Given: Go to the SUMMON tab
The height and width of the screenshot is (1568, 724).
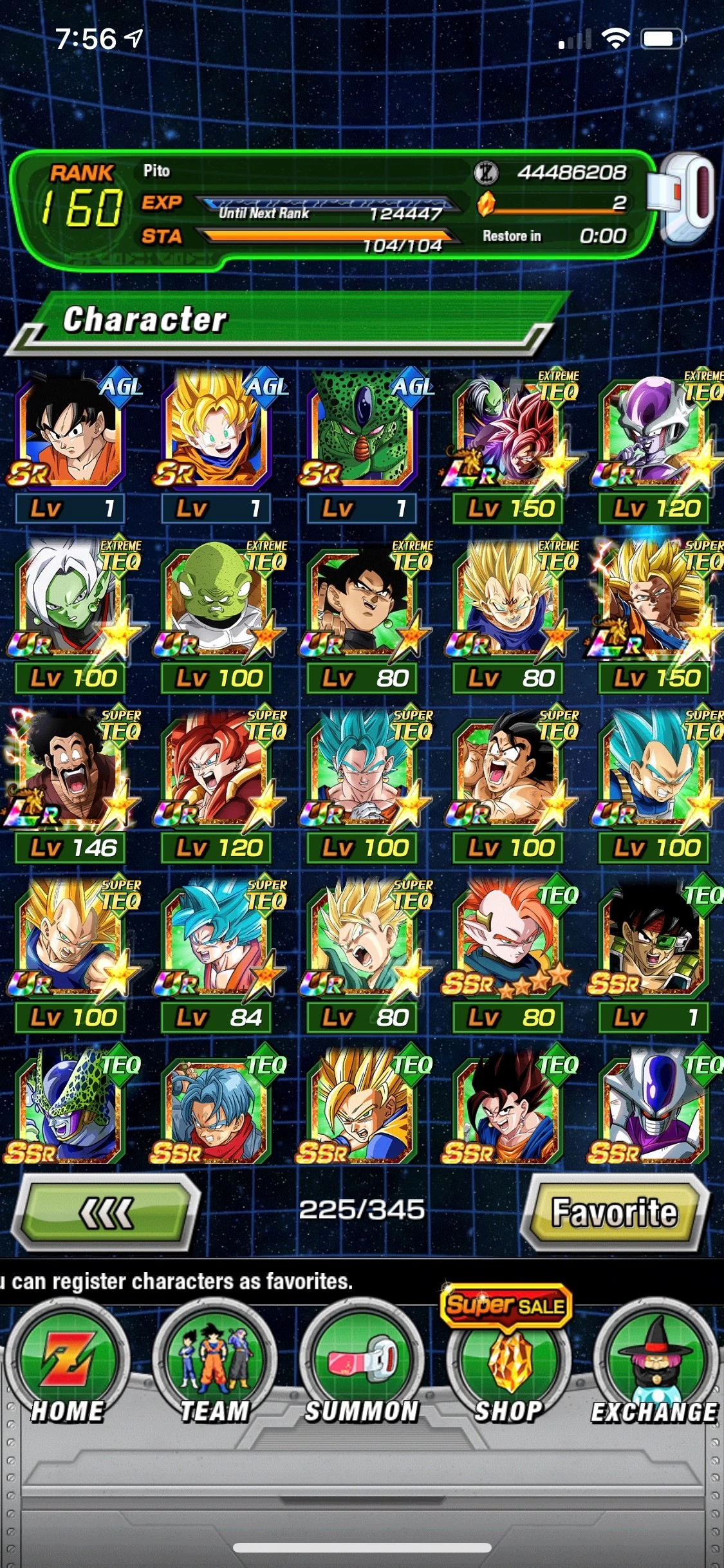Looking at the screenshot, I should tap(362, 1366).
